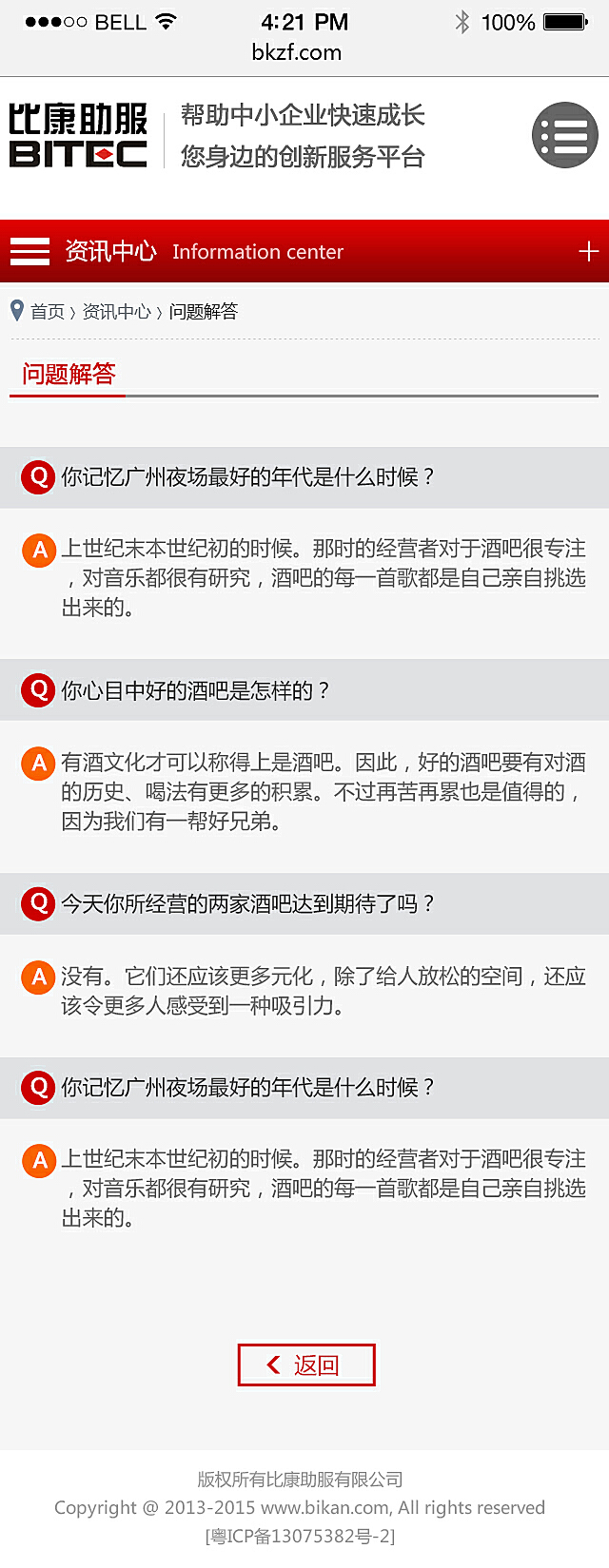Open 资讯中心 breadcrumb link

pos(116,312)
